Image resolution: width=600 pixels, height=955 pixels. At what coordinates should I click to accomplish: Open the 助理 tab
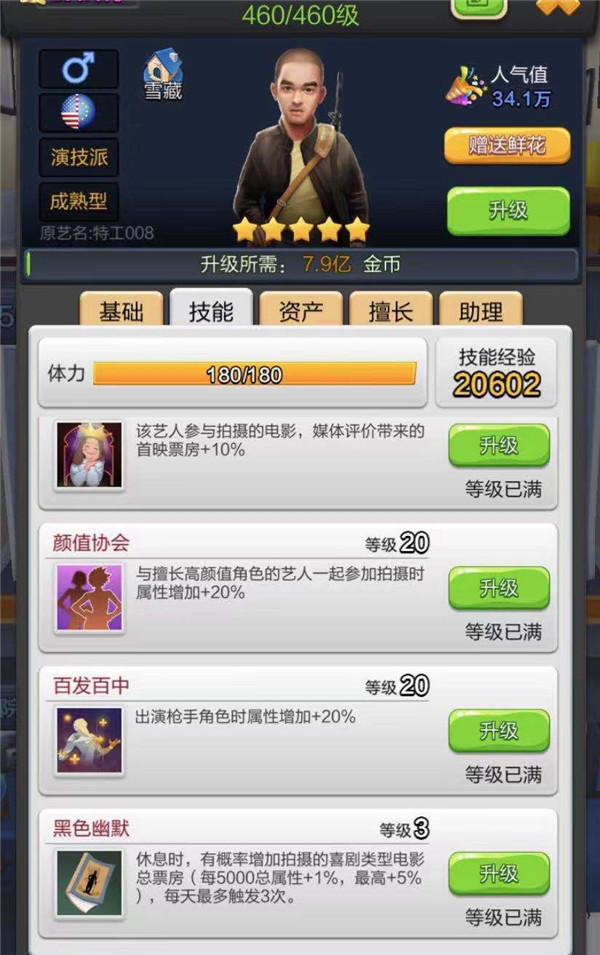480,311
